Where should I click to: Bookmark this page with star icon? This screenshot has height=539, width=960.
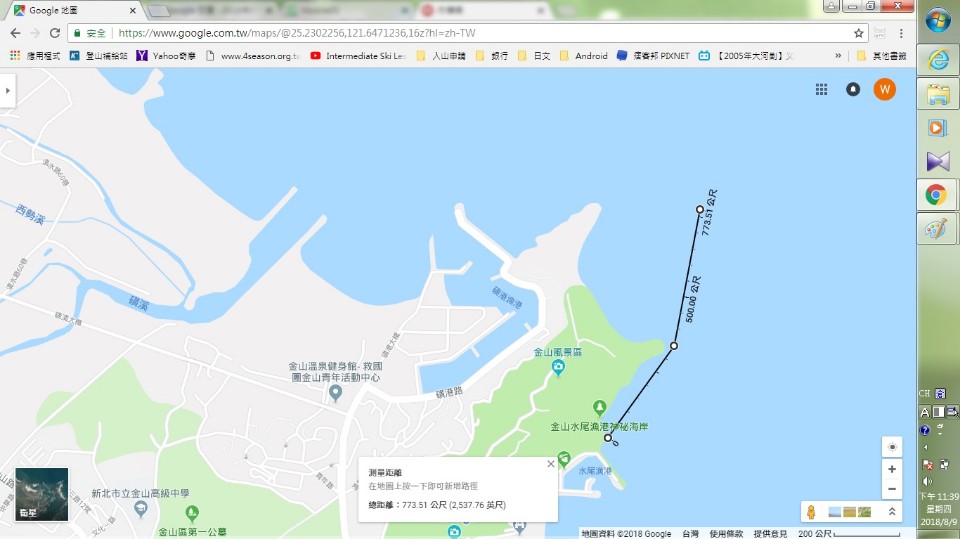coord(858,33)
